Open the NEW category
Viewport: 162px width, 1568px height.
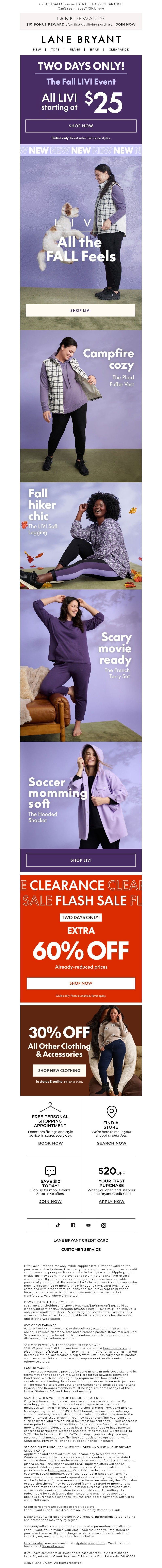[x=37, y=49]
